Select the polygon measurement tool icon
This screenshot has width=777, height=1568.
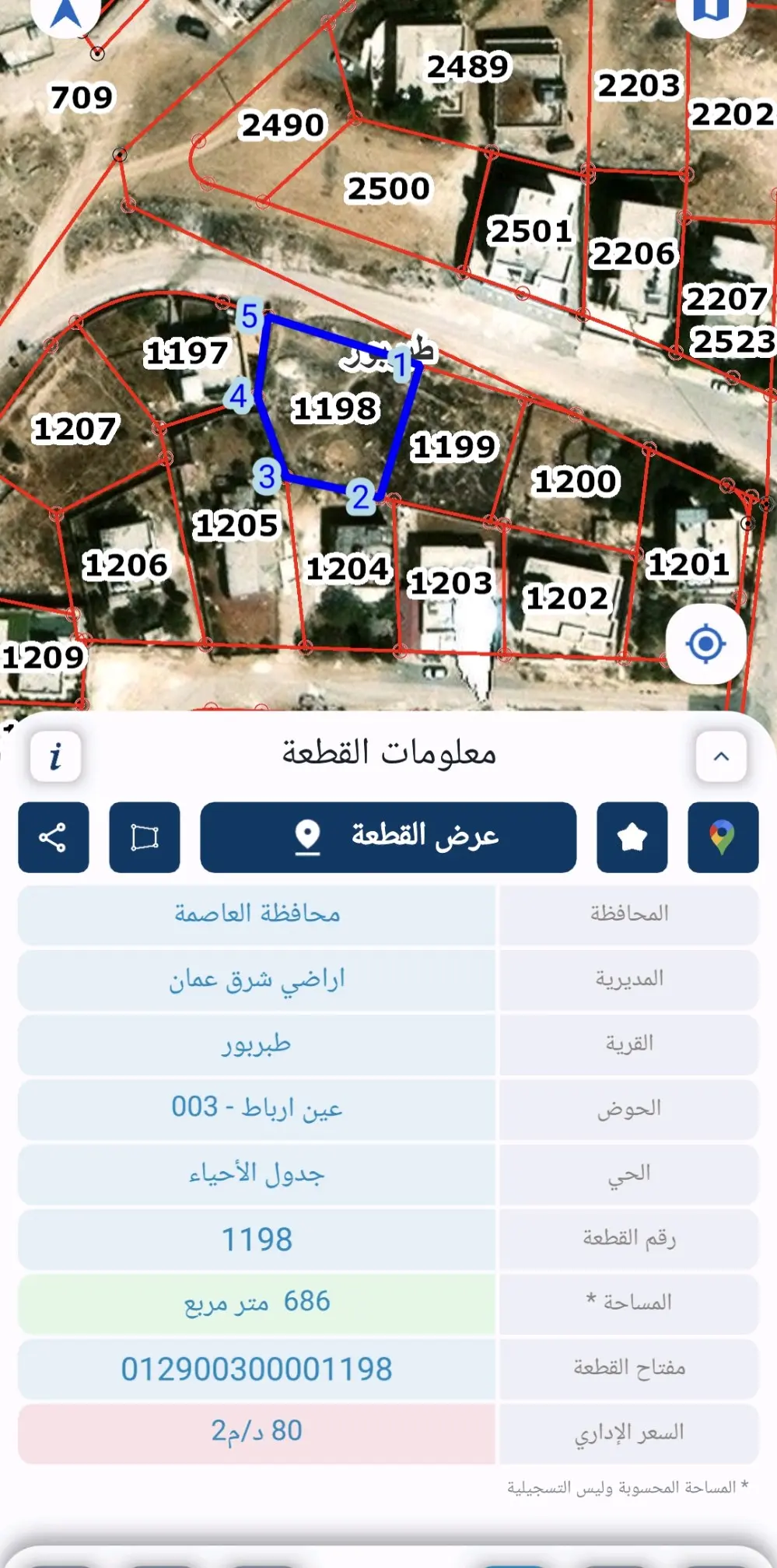tap(145, 838)
